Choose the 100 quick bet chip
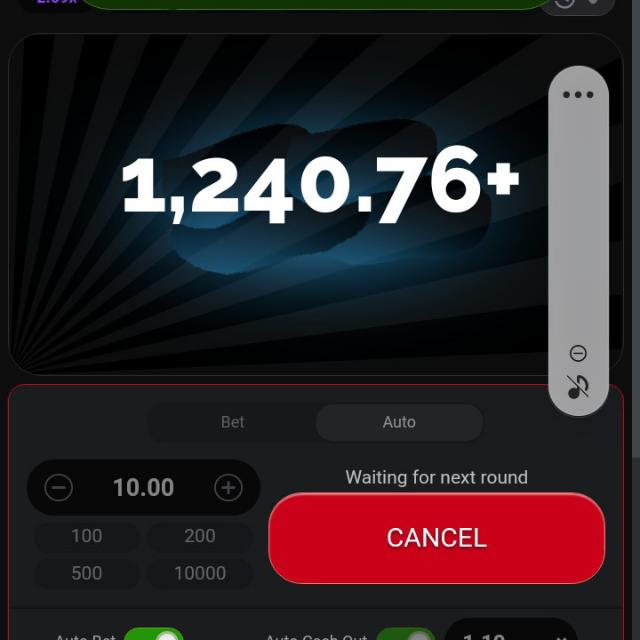The height and width of the screenshot is (640, 640). tap(87, 536)
